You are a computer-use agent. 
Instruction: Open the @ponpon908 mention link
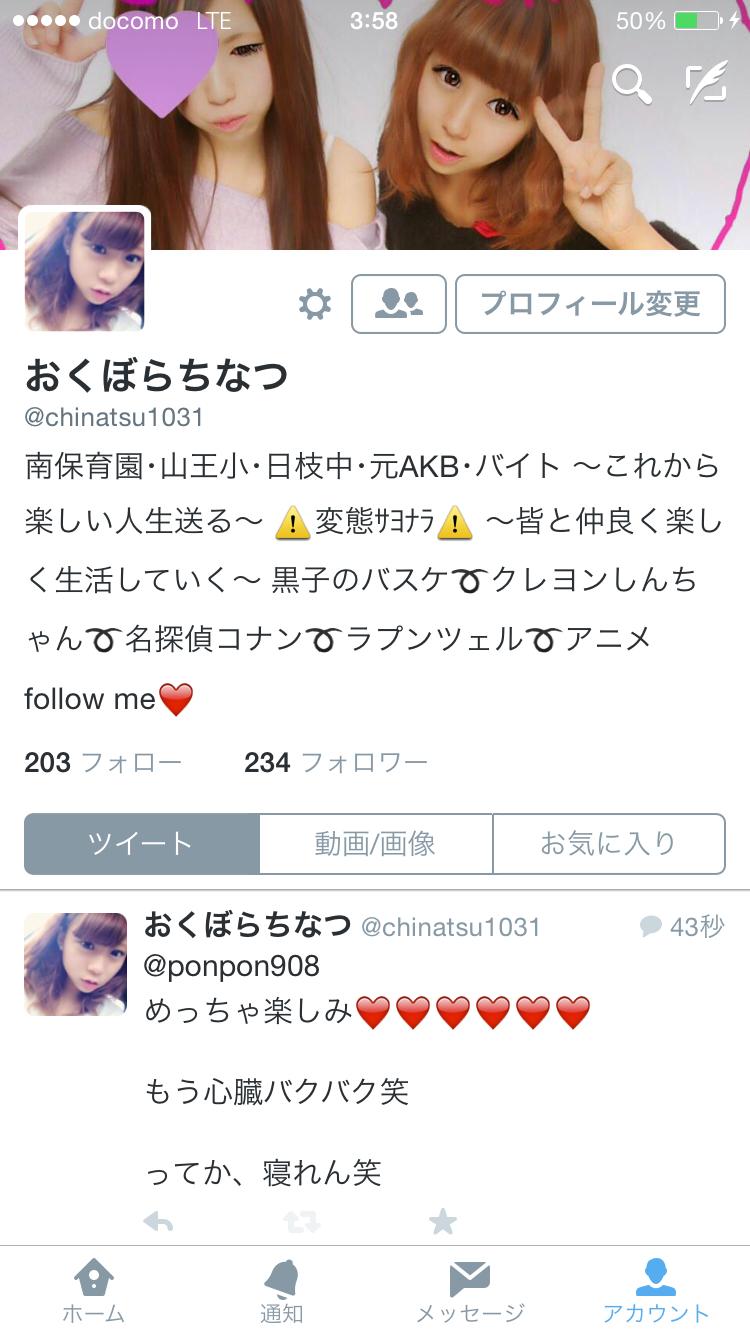click(x=232, y=966)
